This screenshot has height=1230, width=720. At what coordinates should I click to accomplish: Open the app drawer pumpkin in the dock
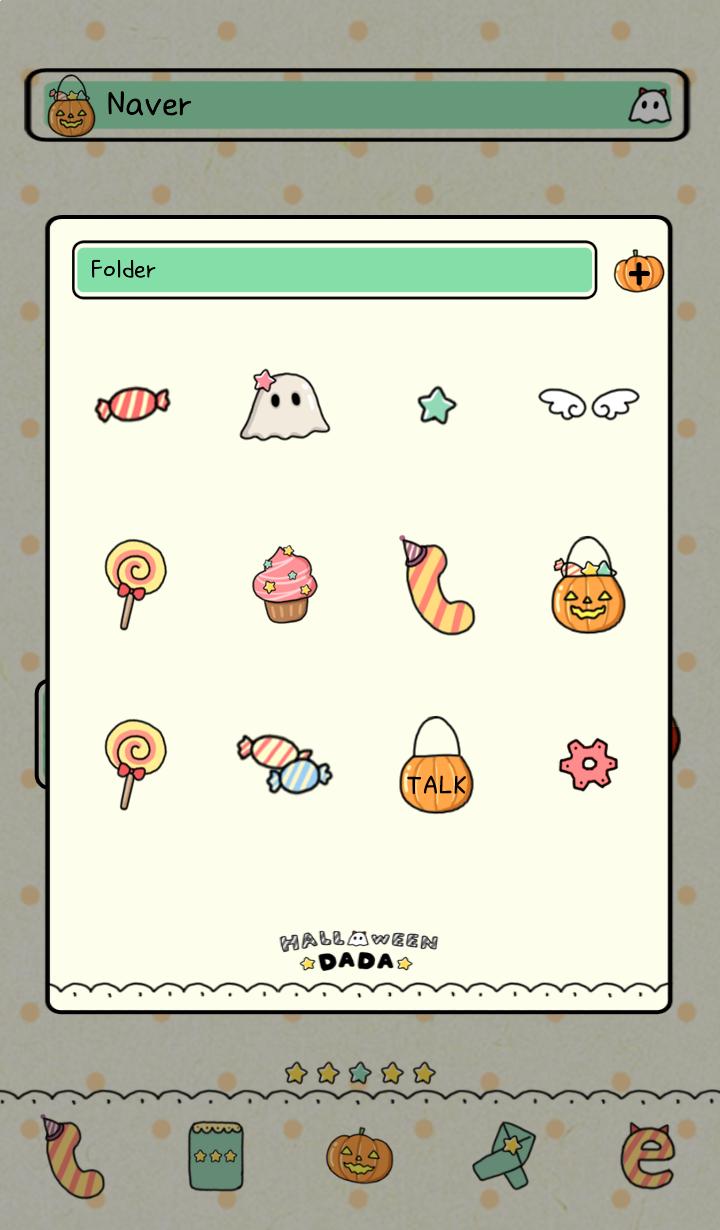360,1155
